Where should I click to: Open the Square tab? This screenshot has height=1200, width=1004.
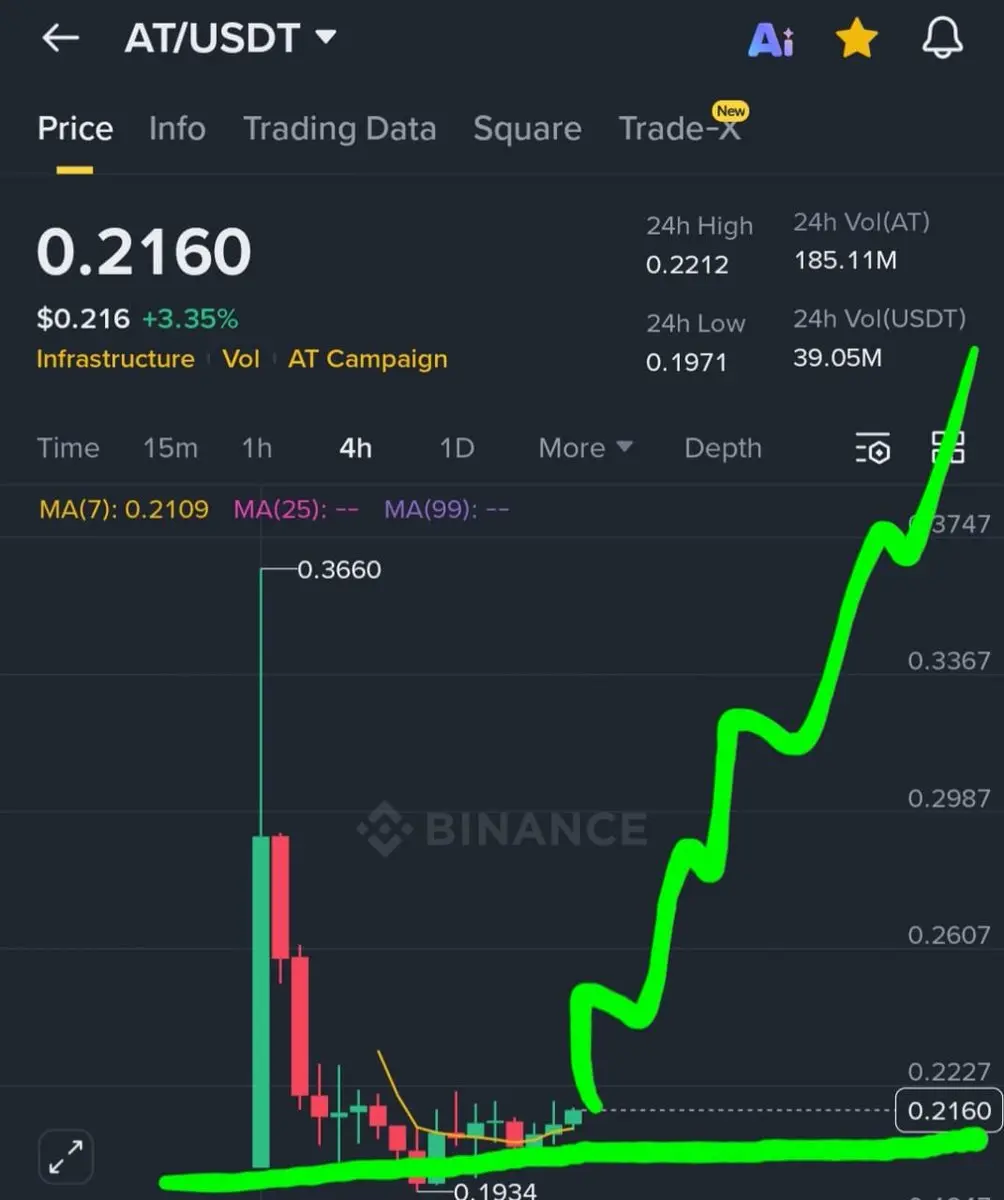(527, 129)
